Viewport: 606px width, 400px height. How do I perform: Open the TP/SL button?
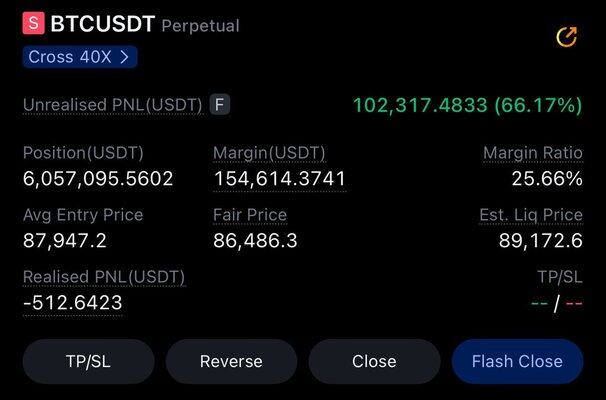(x=88, y=361)
